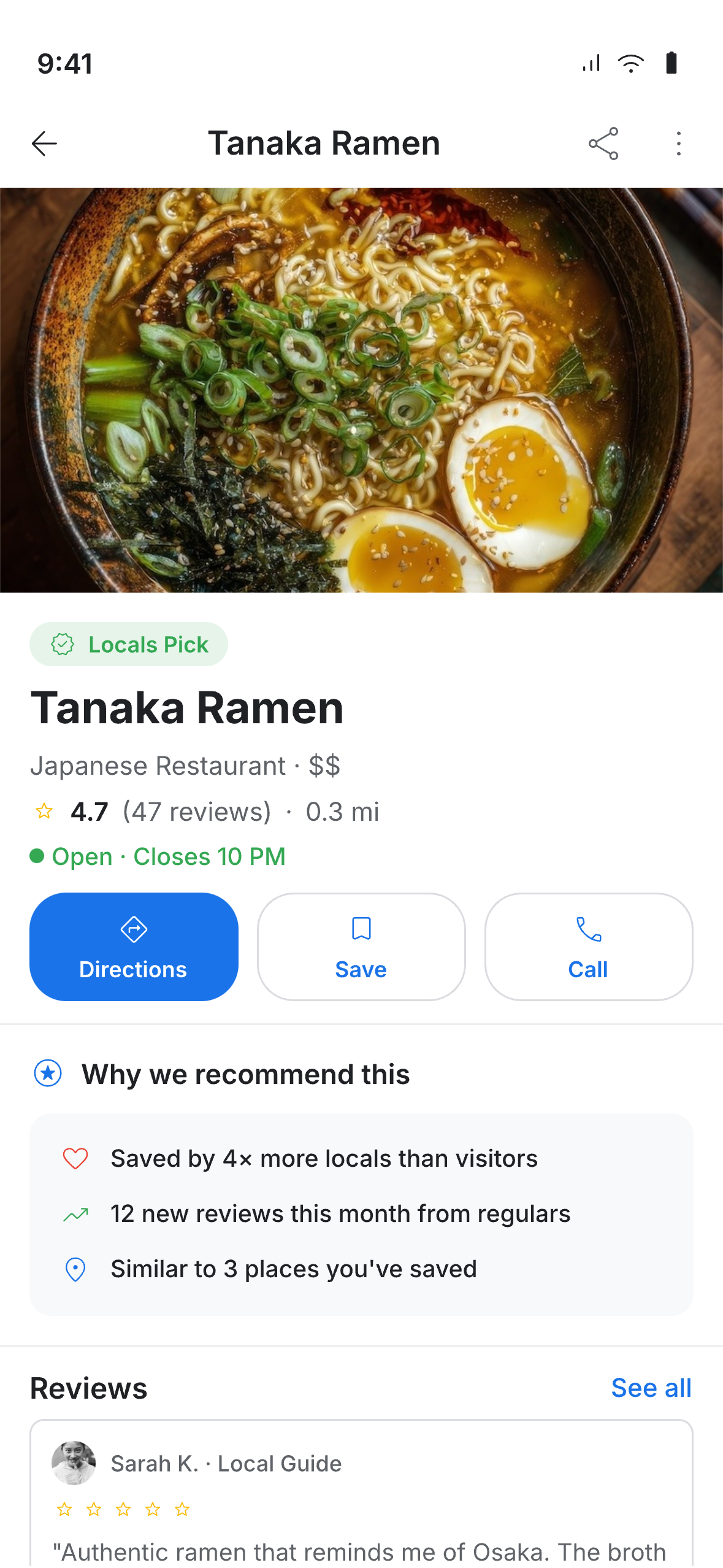Image resolution: width=723 pixels, height=1568 pixels.
Task: Tap the bookmark icon above Save
Action: [x=361, y=929]
